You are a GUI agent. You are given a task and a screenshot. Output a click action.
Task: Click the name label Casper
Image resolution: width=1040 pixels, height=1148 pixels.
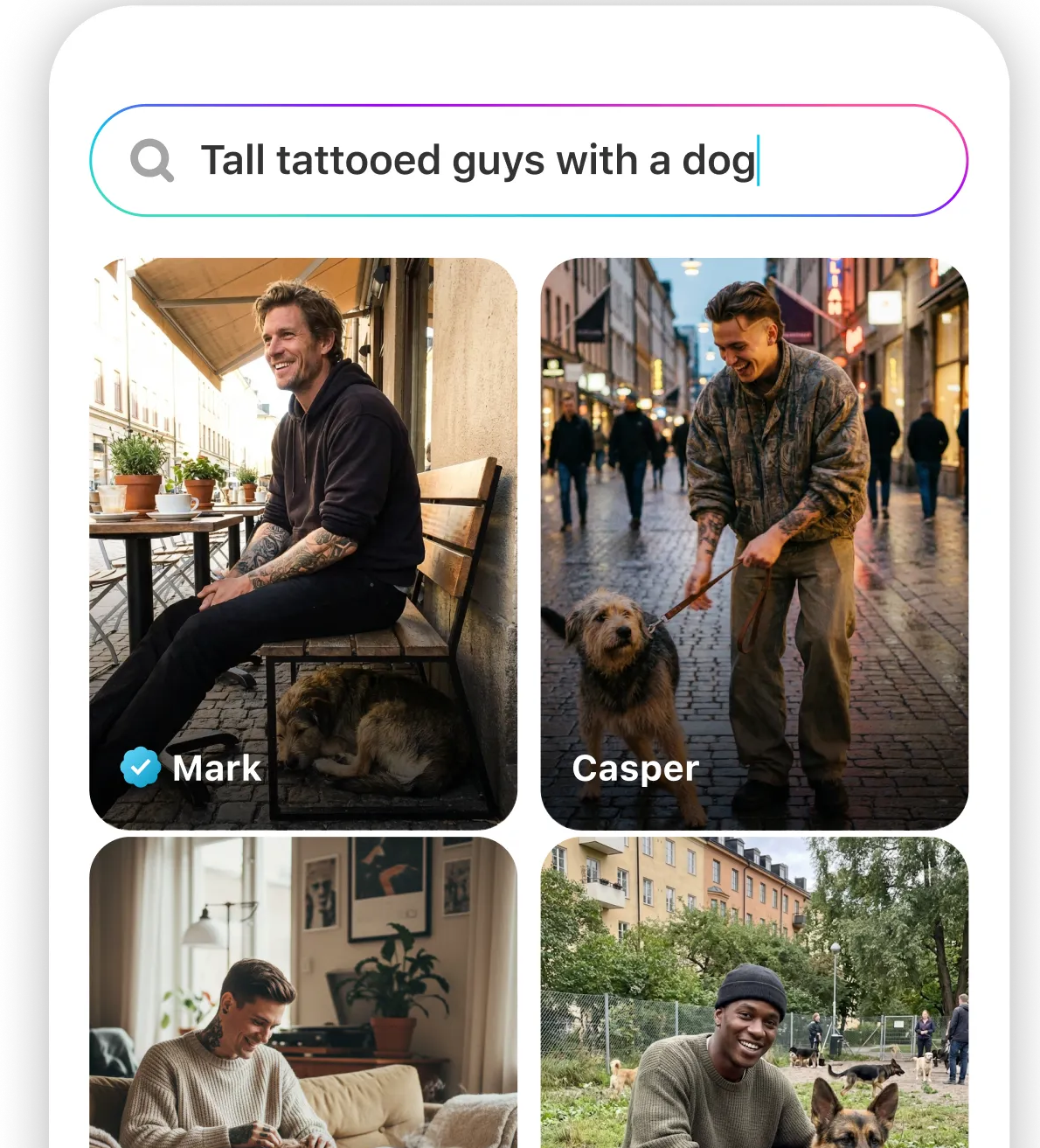[635, 768]
